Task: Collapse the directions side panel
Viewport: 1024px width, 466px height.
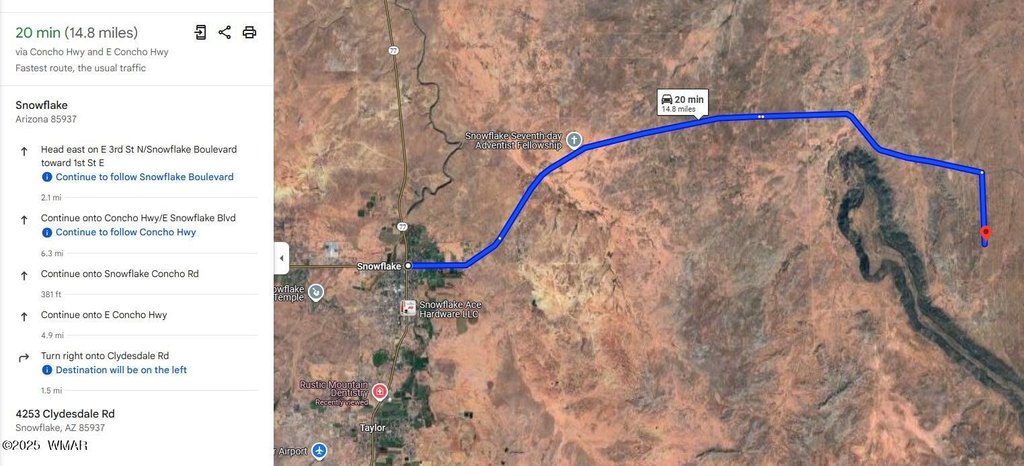Action: pos(281,258)
